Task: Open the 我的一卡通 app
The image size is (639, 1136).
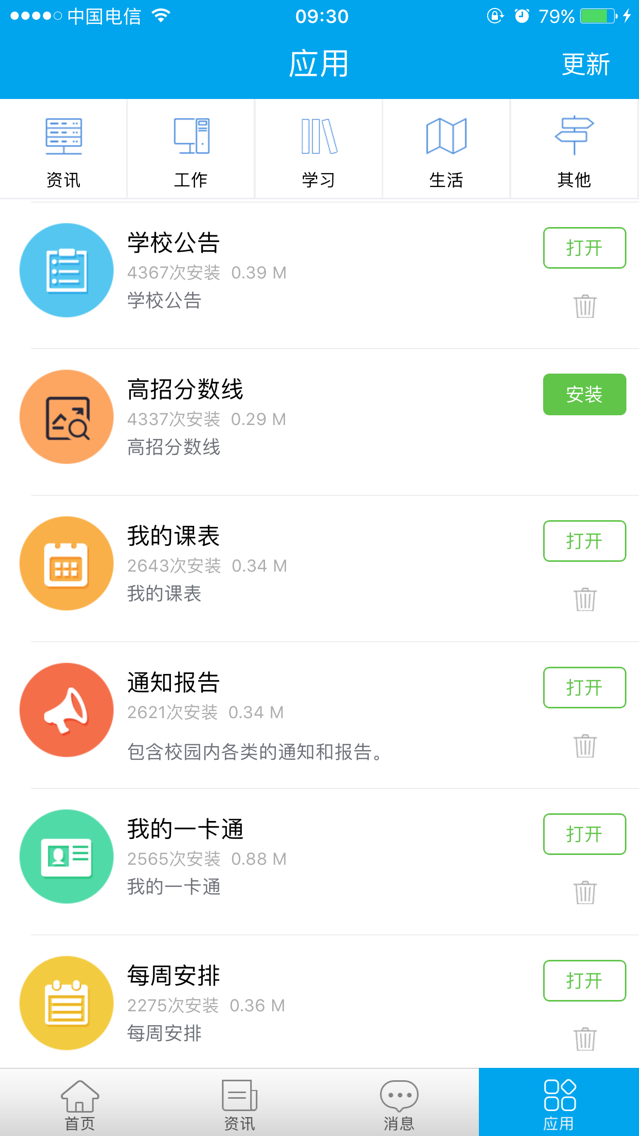Action: click(584, 834)
